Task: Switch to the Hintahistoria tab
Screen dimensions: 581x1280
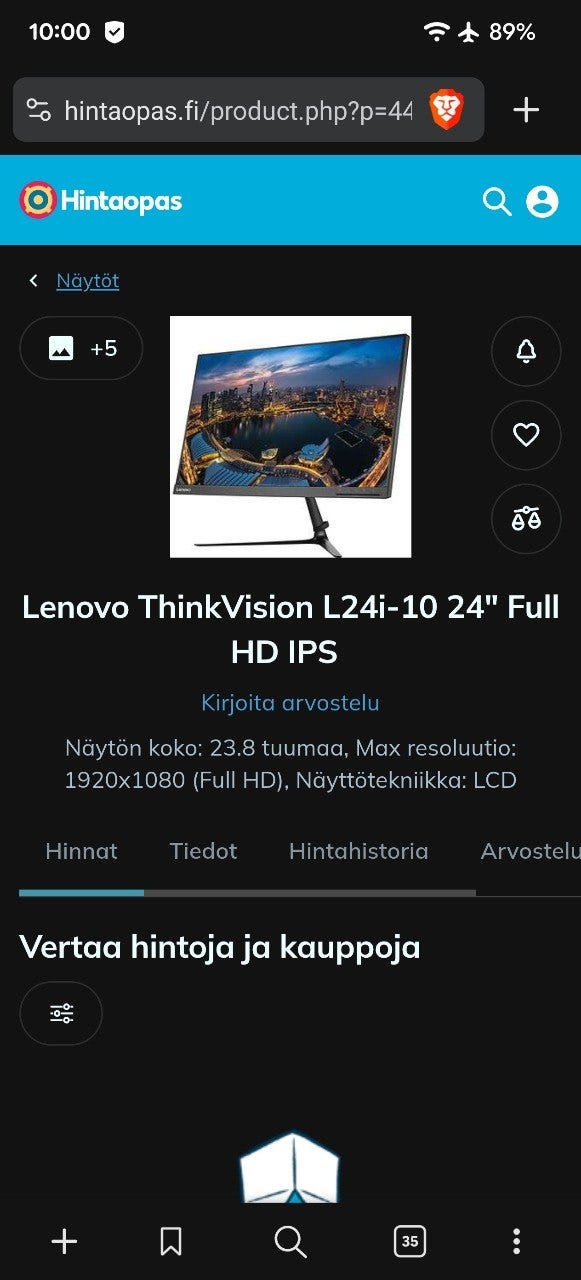Action: pos(358,851)
